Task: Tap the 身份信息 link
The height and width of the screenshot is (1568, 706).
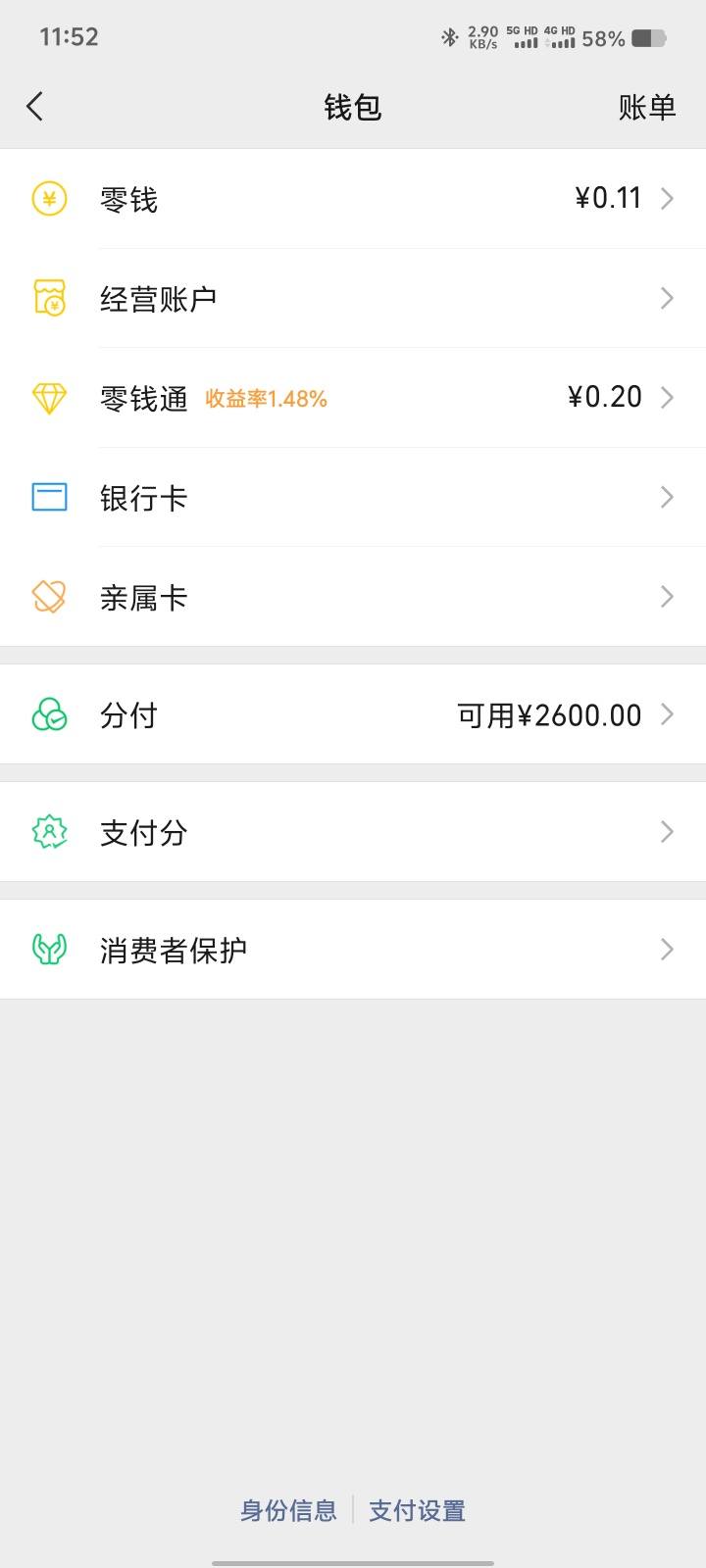Action: tap(288, 1510)
